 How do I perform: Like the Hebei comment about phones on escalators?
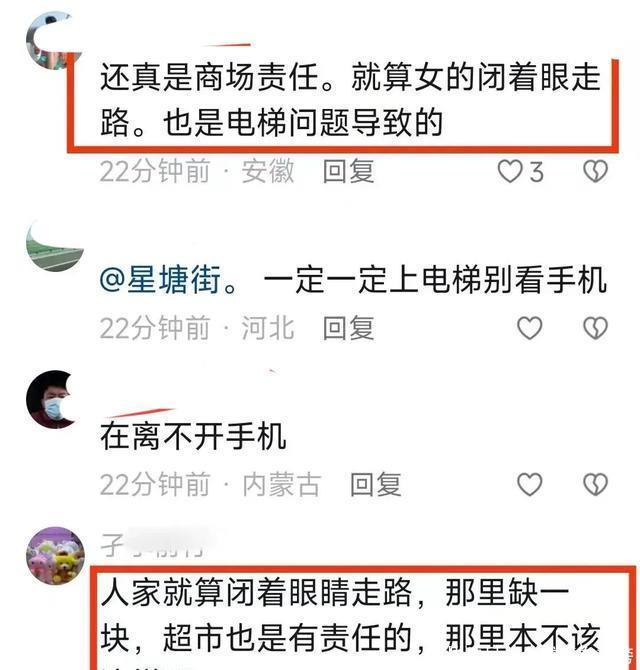[529, 327]
